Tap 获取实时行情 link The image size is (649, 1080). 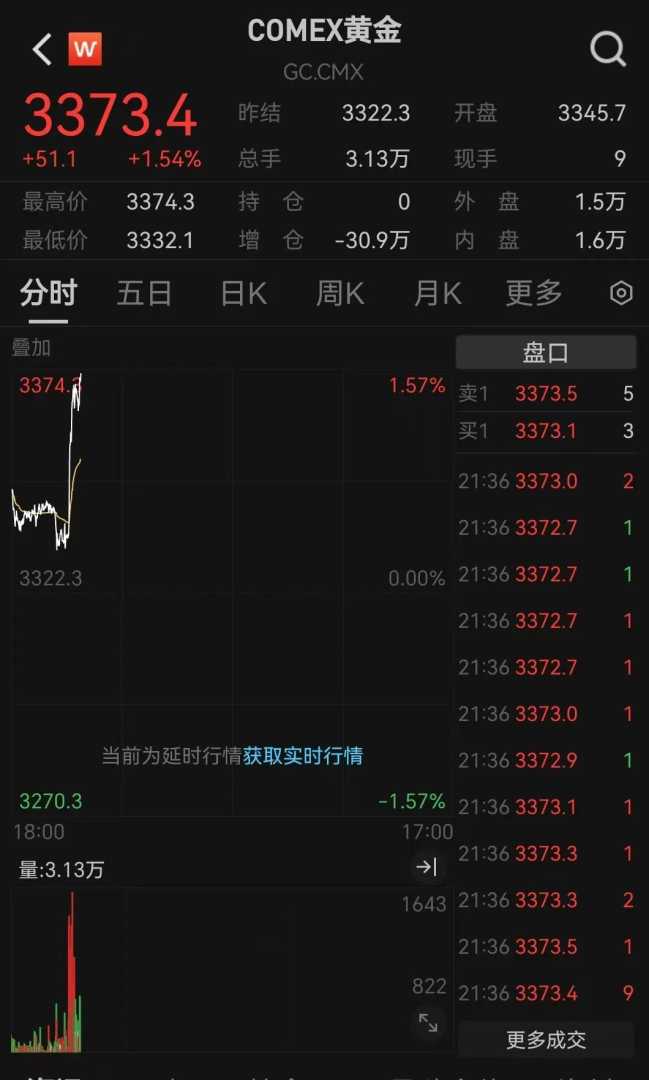pyautogui.click(x=303, y=756)
